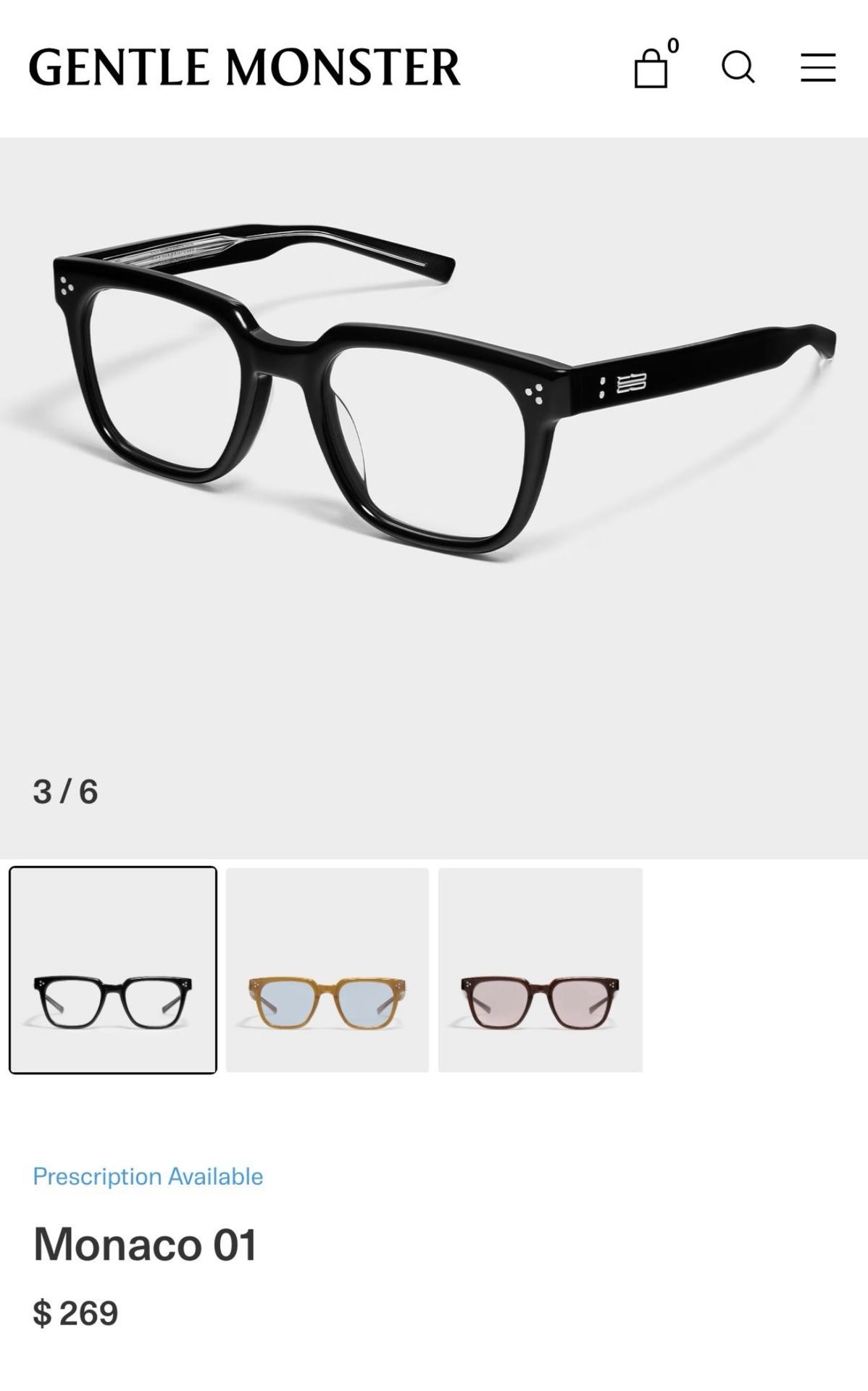Select the brown frame pink lens variant
The height and width of the screenshot is (1391, 868).
[541, 970]
